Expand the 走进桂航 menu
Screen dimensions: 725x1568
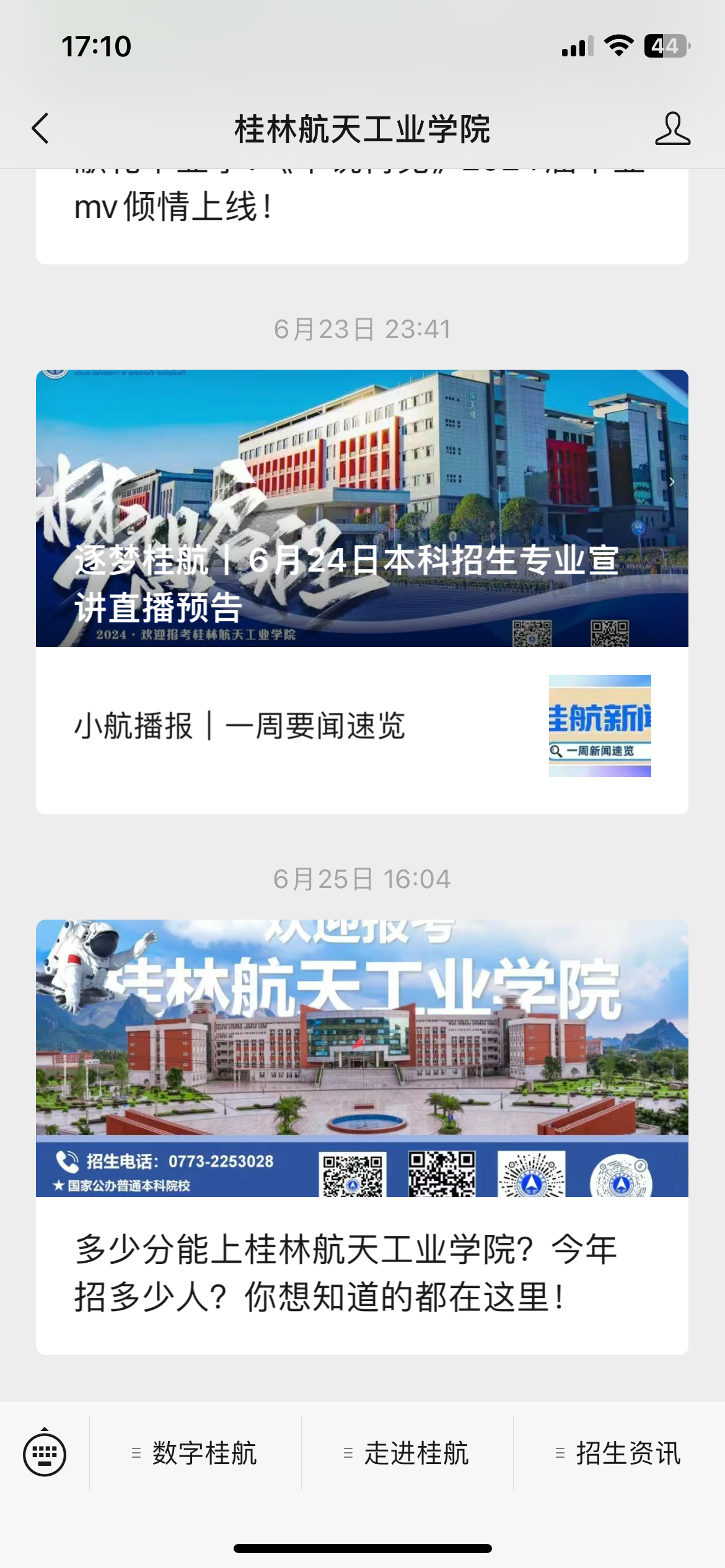click(x=408, y=1453)
